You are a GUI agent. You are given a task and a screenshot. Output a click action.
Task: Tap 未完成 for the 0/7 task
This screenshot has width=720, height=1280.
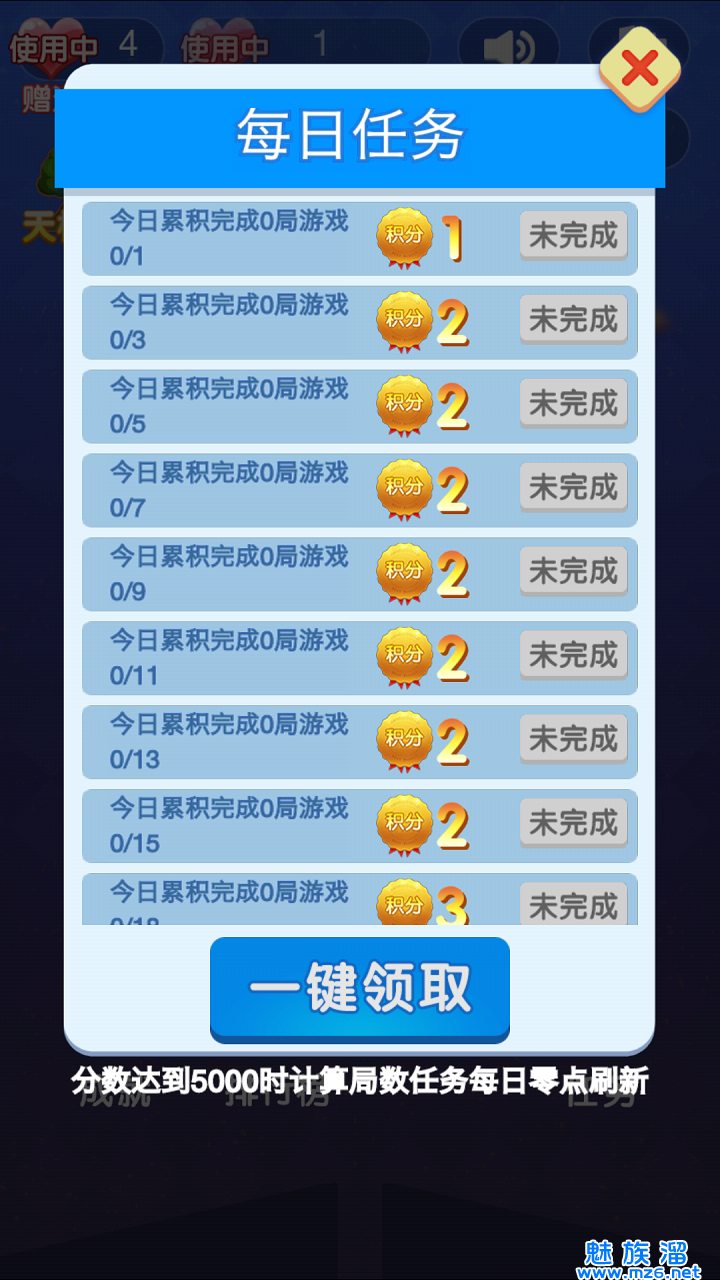click(574, 489)
